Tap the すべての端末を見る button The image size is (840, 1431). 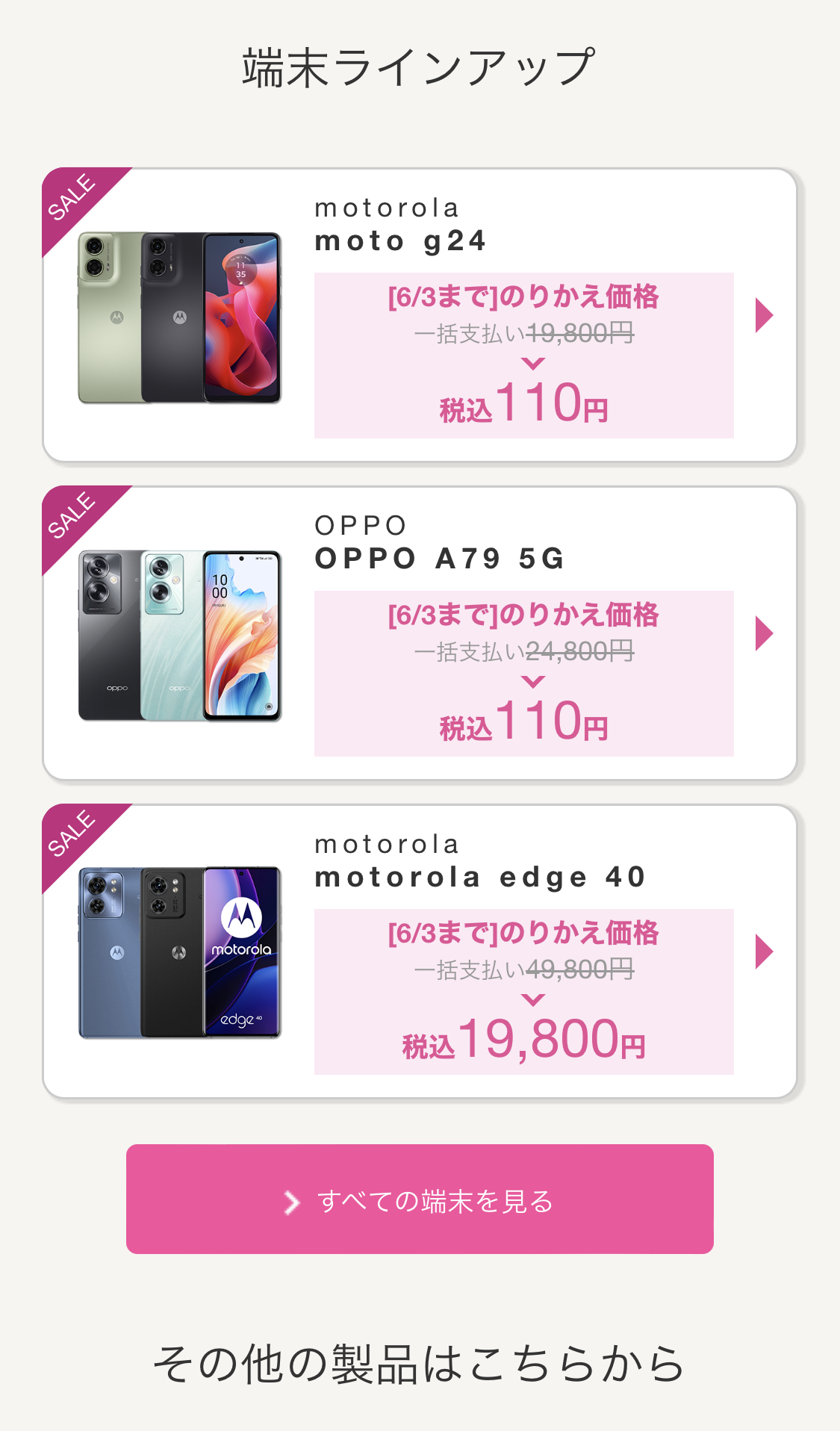pos(420,1199)
